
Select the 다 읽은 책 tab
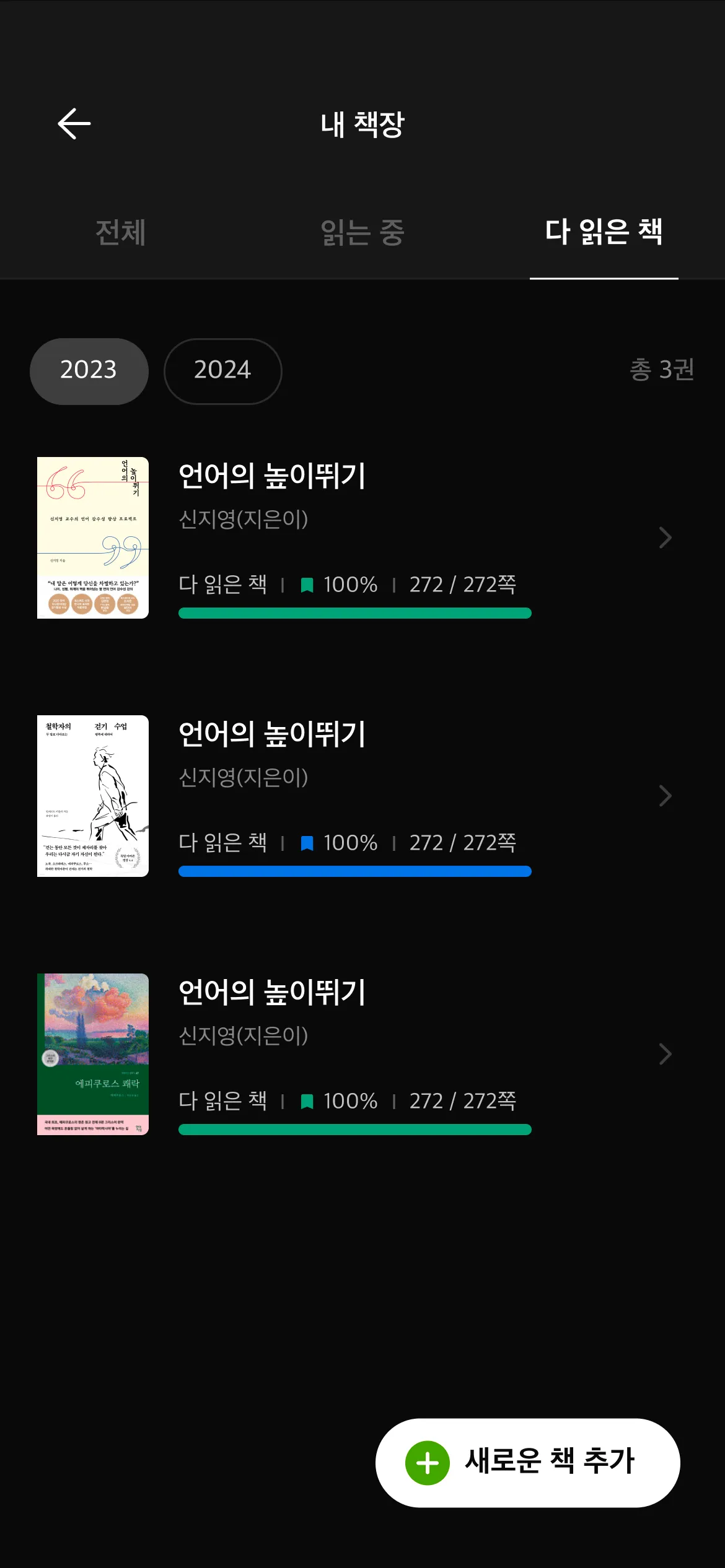click(x=604, y=233)
